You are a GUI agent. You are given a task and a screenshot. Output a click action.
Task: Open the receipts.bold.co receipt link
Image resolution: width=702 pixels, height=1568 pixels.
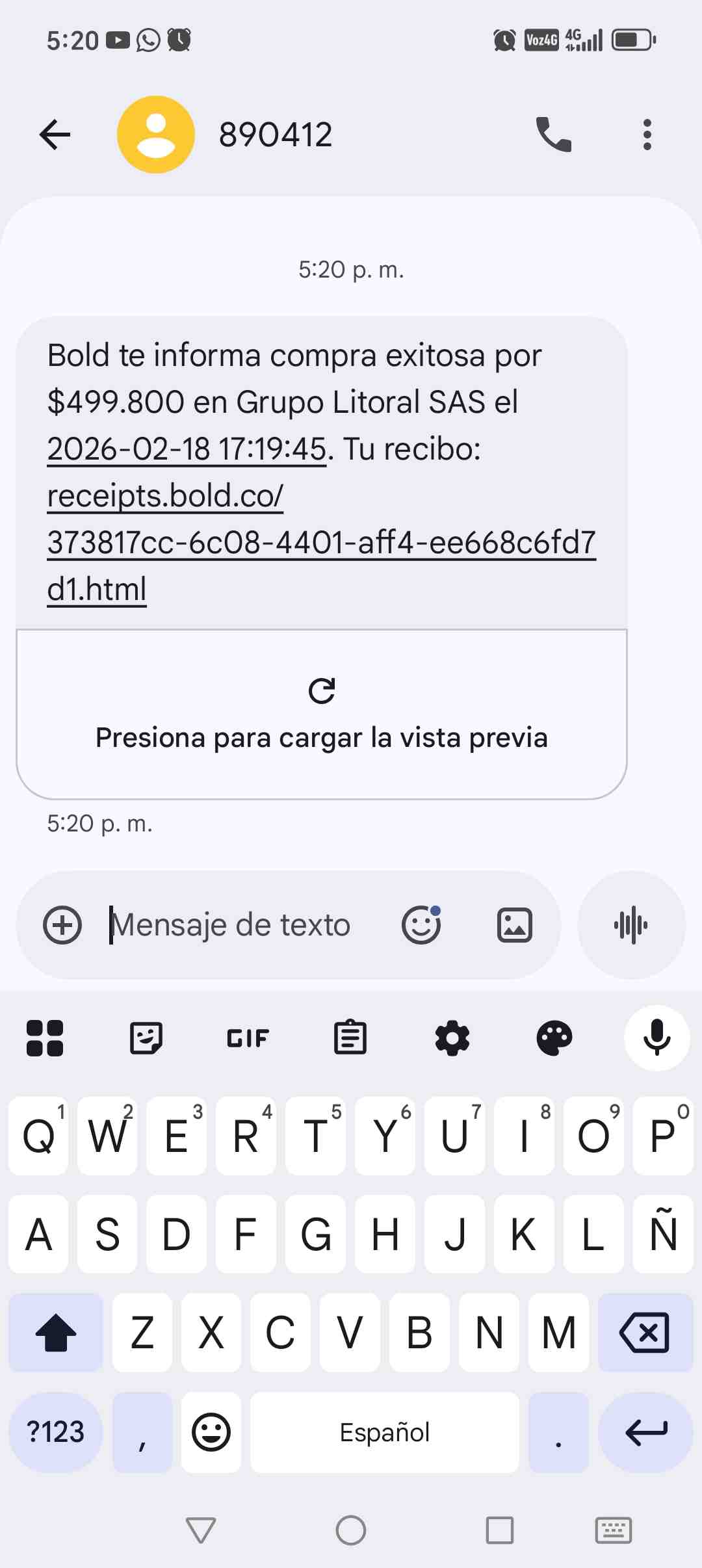pyautogui.click(x=321, y=542)
